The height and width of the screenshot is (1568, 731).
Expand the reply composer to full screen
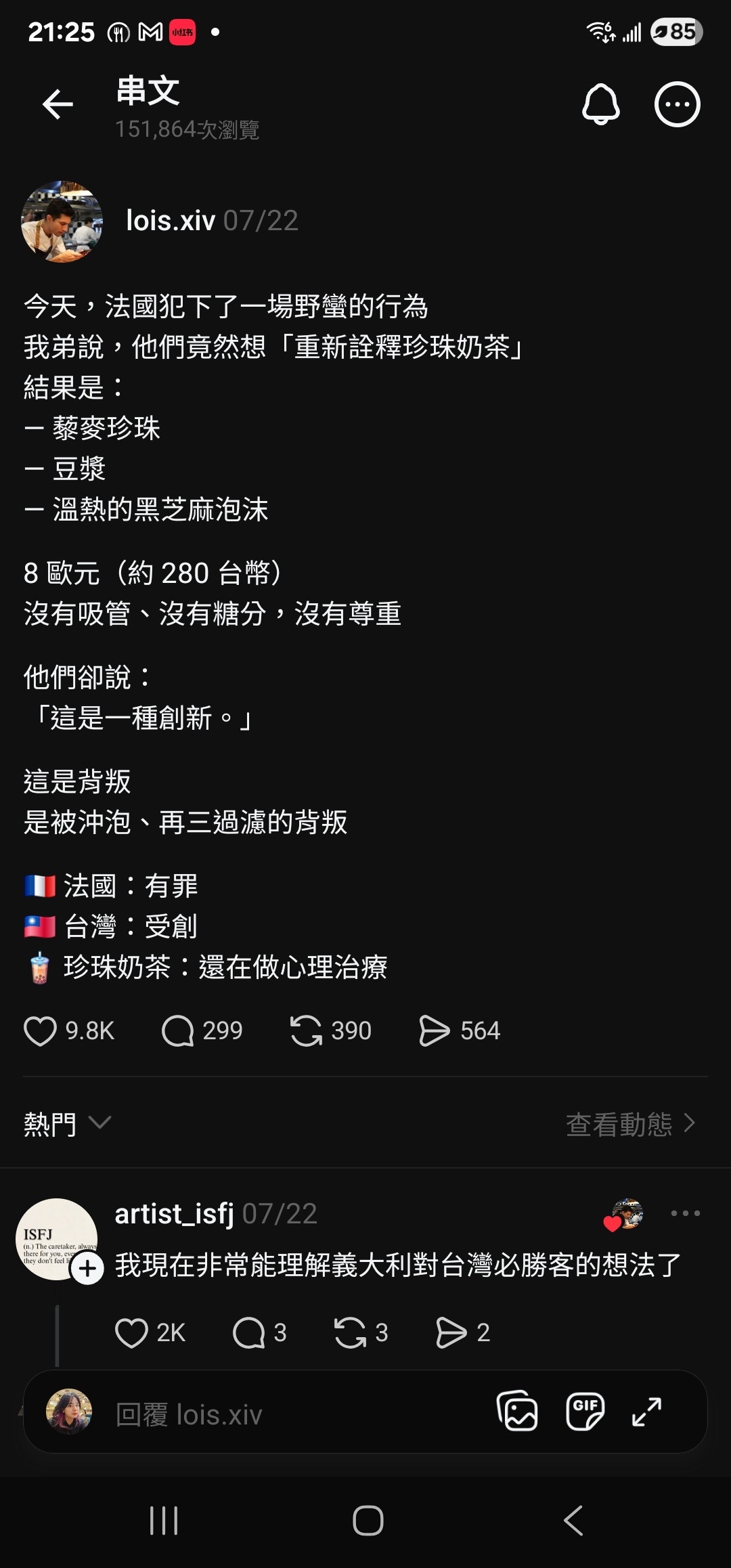tap(646, 1412)
